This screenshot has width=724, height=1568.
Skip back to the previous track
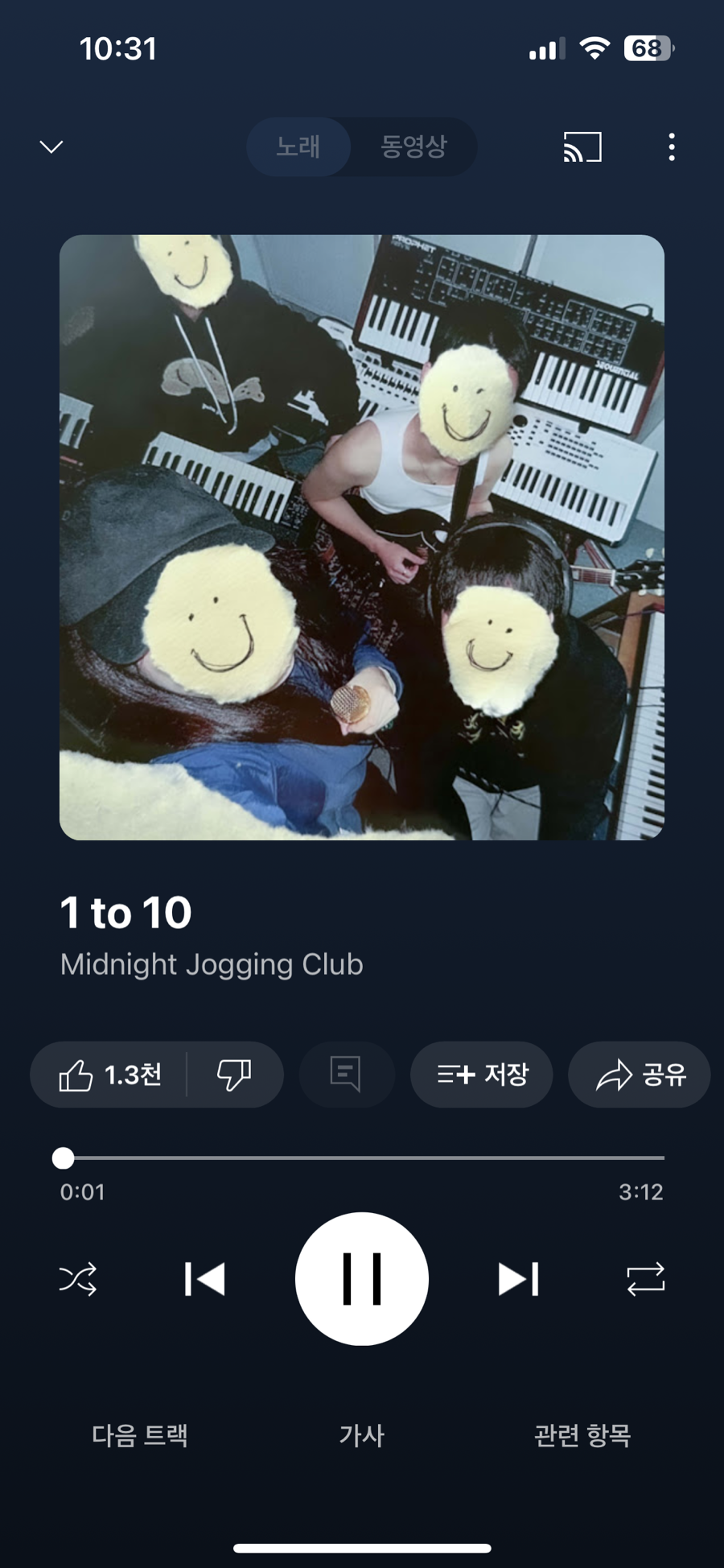pyautogui.click(x=204, y=1279)
